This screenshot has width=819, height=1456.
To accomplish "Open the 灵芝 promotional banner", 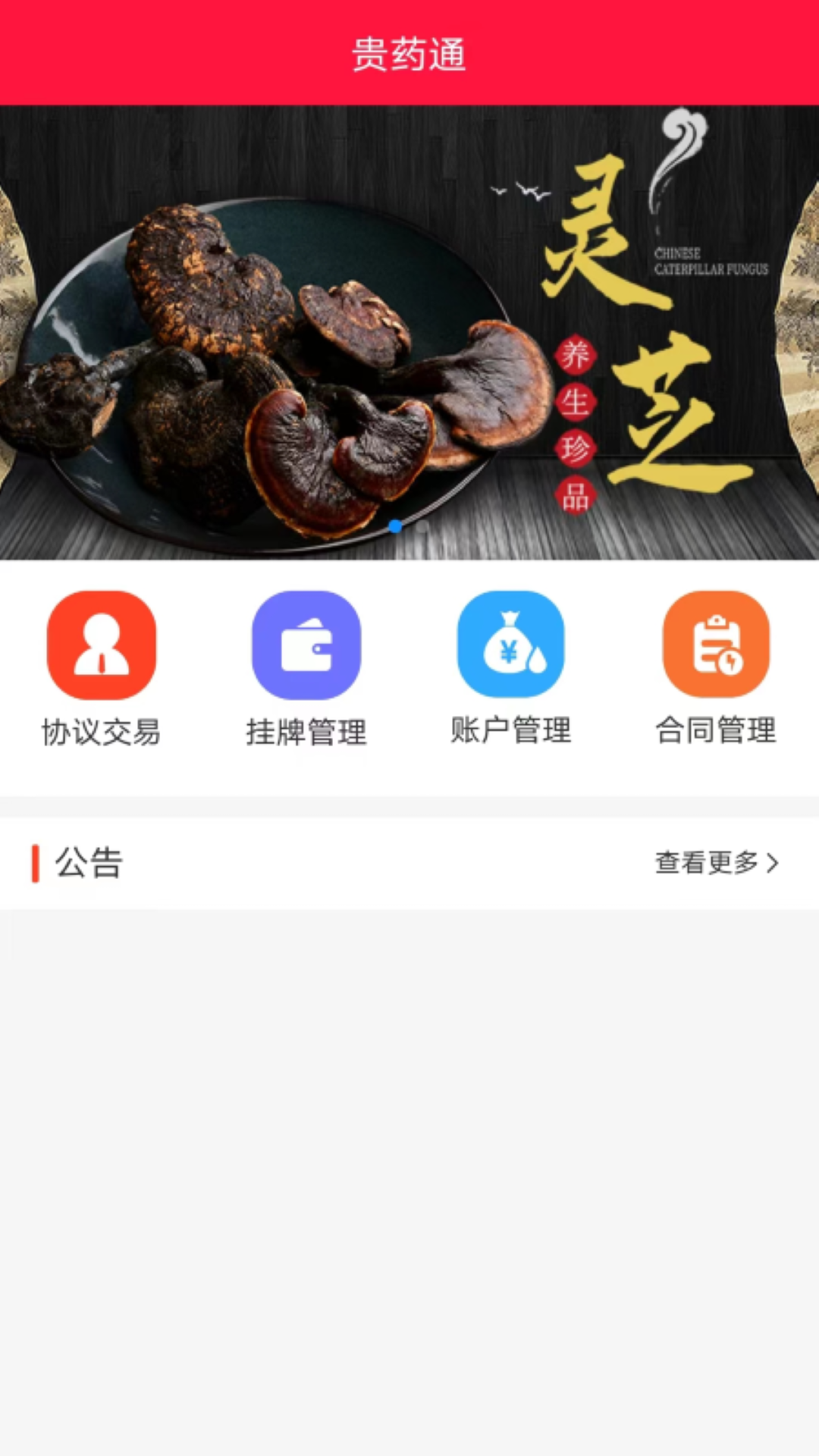I will coord(409,332).
